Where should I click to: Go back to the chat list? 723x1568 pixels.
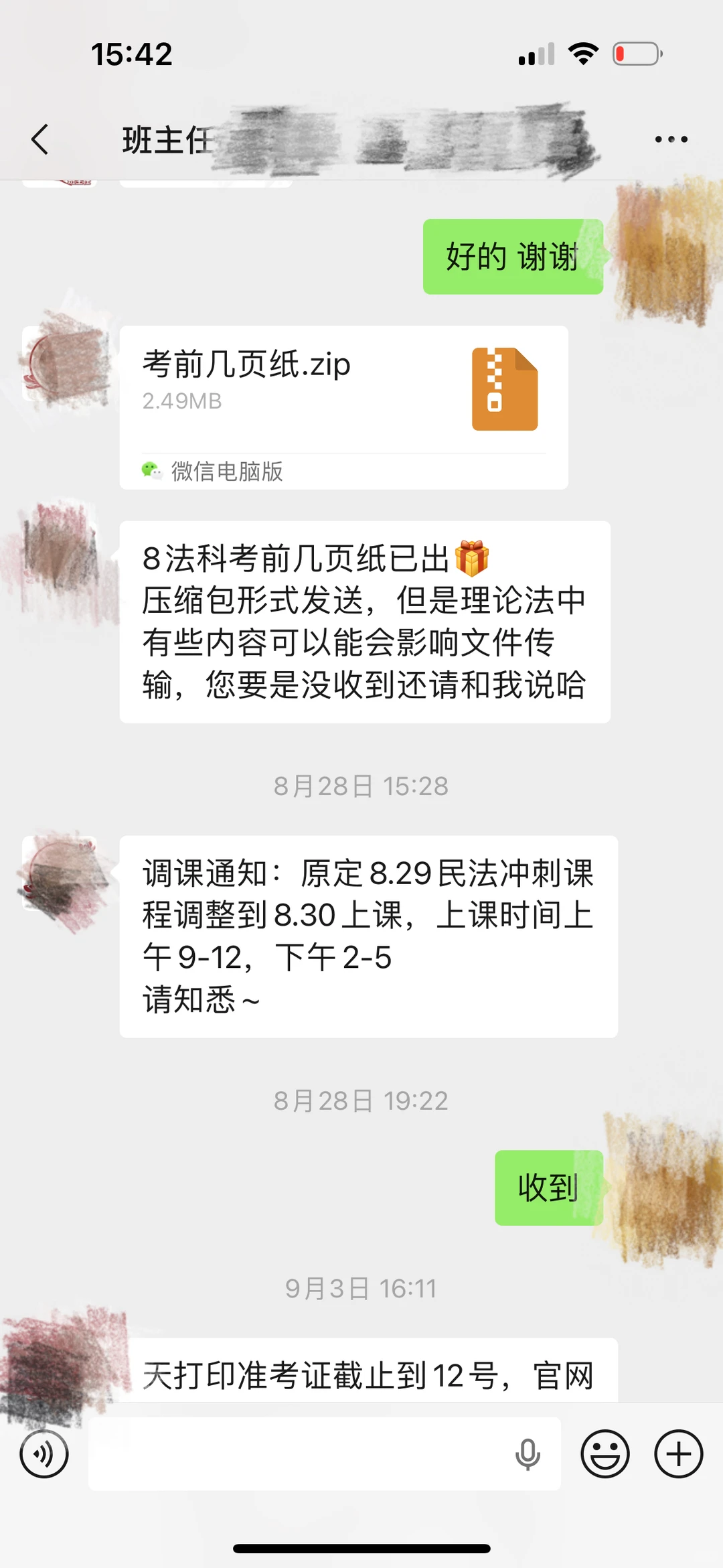(40, 139)
